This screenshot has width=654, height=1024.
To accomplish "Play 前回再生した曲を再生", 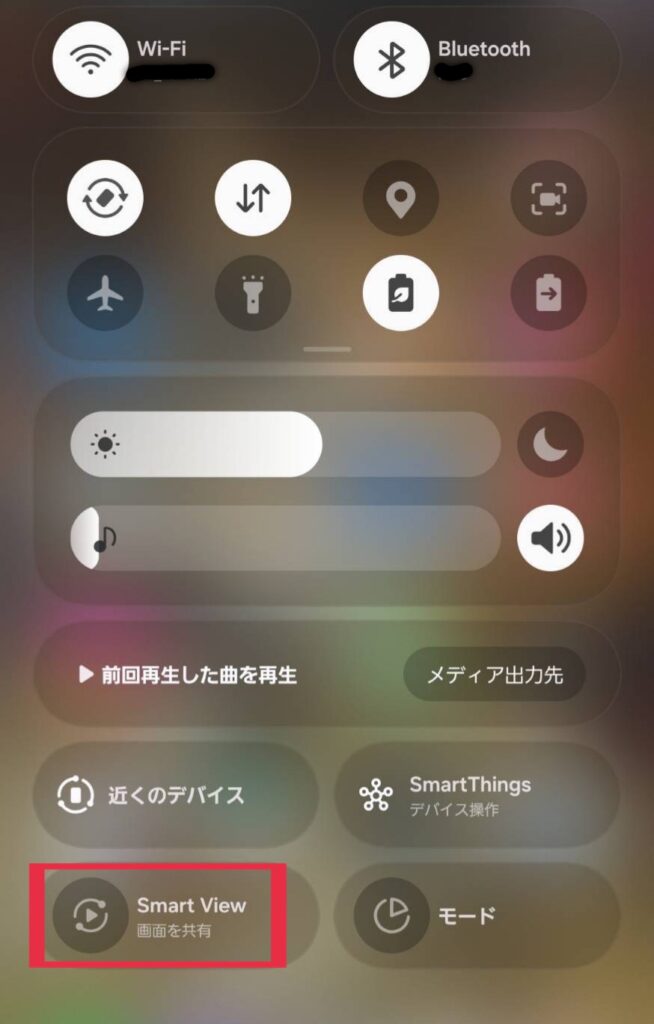I will point(188,675).
